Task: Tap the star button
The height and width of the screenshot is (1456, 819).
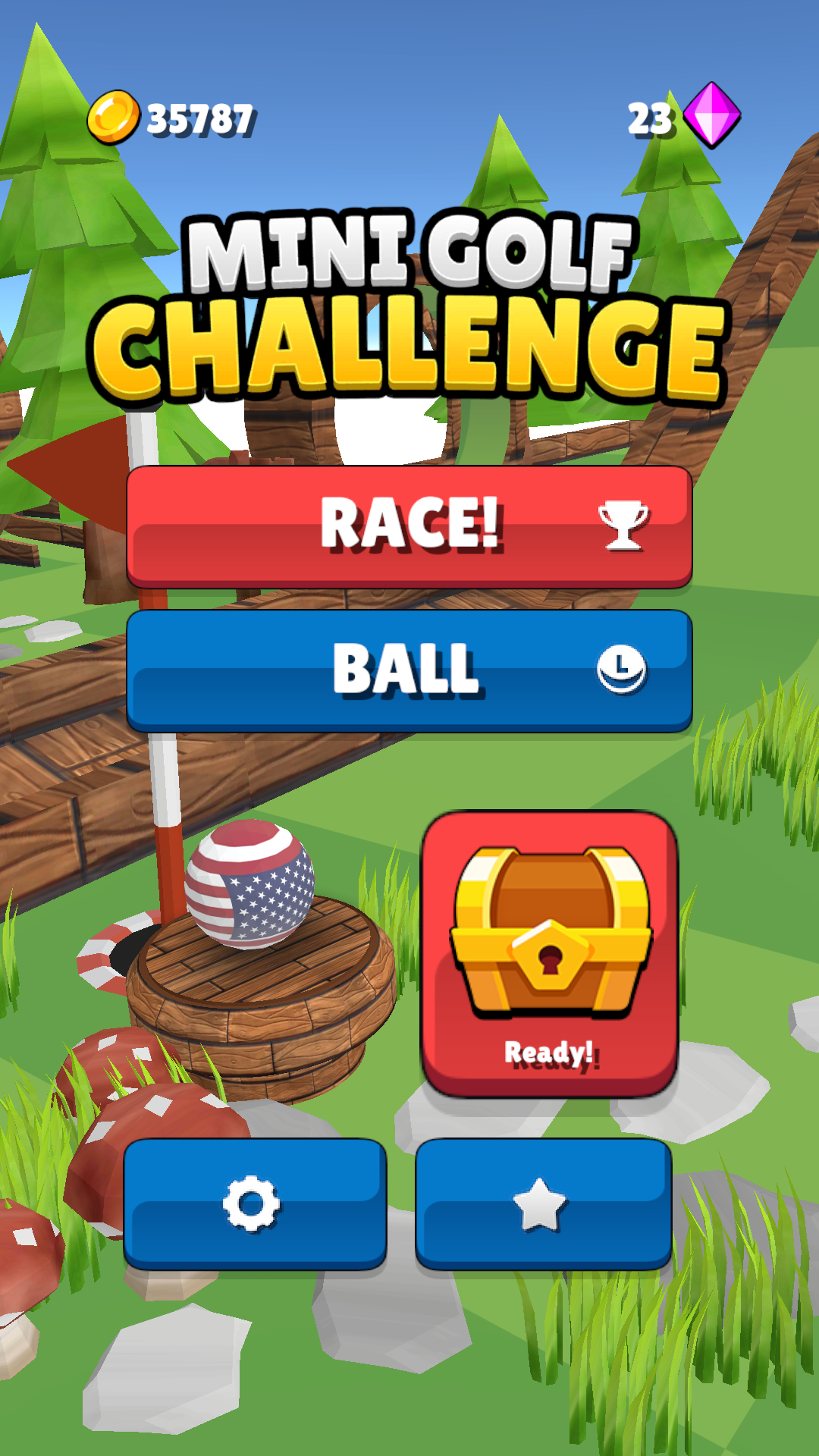Action: pos(543,1203)
